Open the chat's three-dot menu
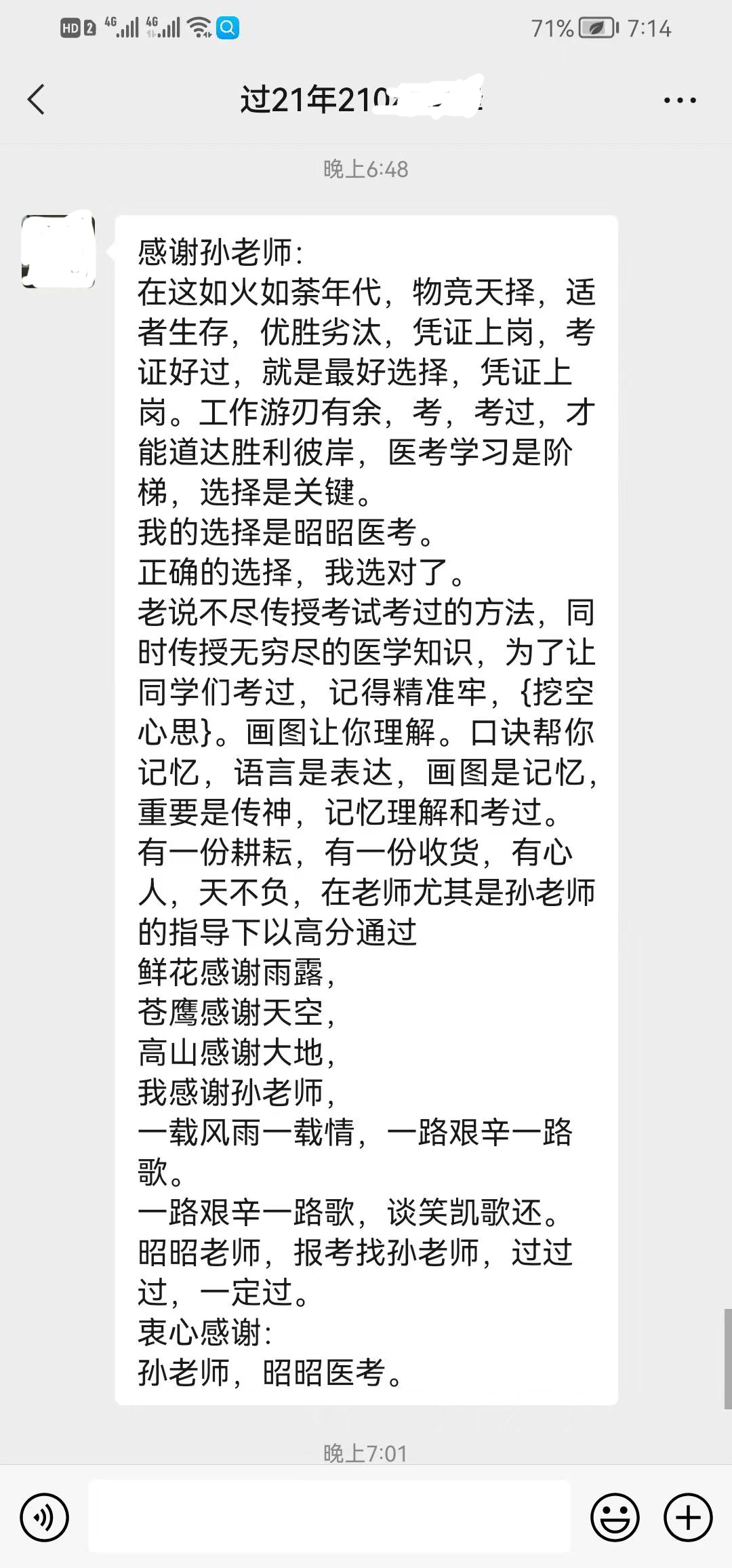The image size is (732, 1568). [x=679, y=100]
